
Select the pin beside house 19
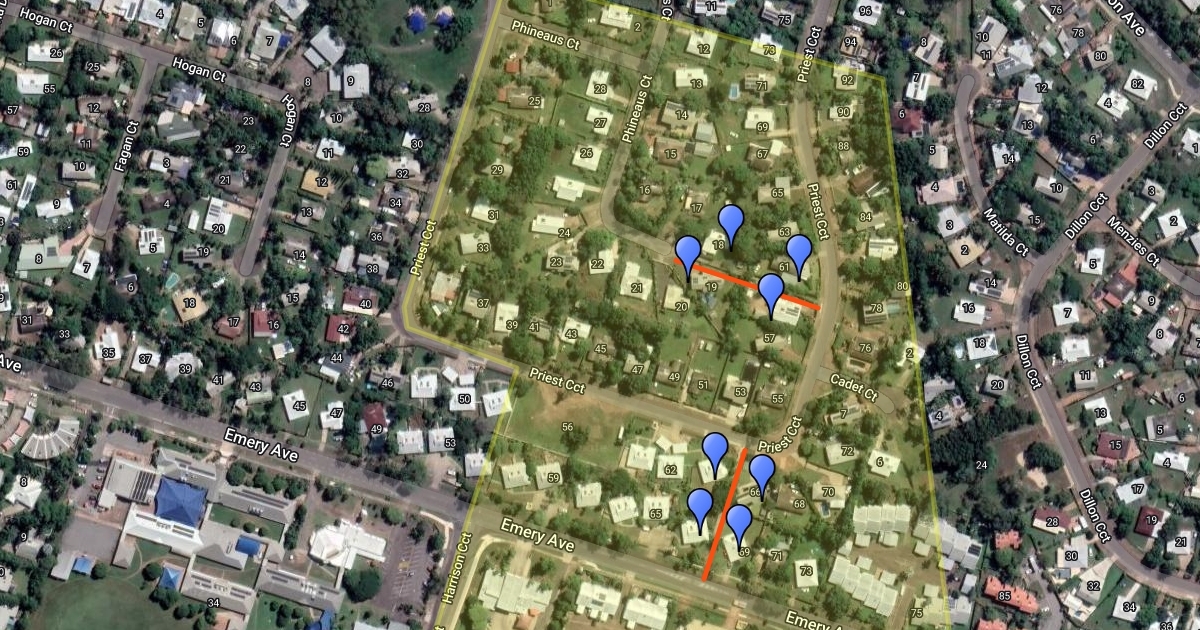coord(688,254)
